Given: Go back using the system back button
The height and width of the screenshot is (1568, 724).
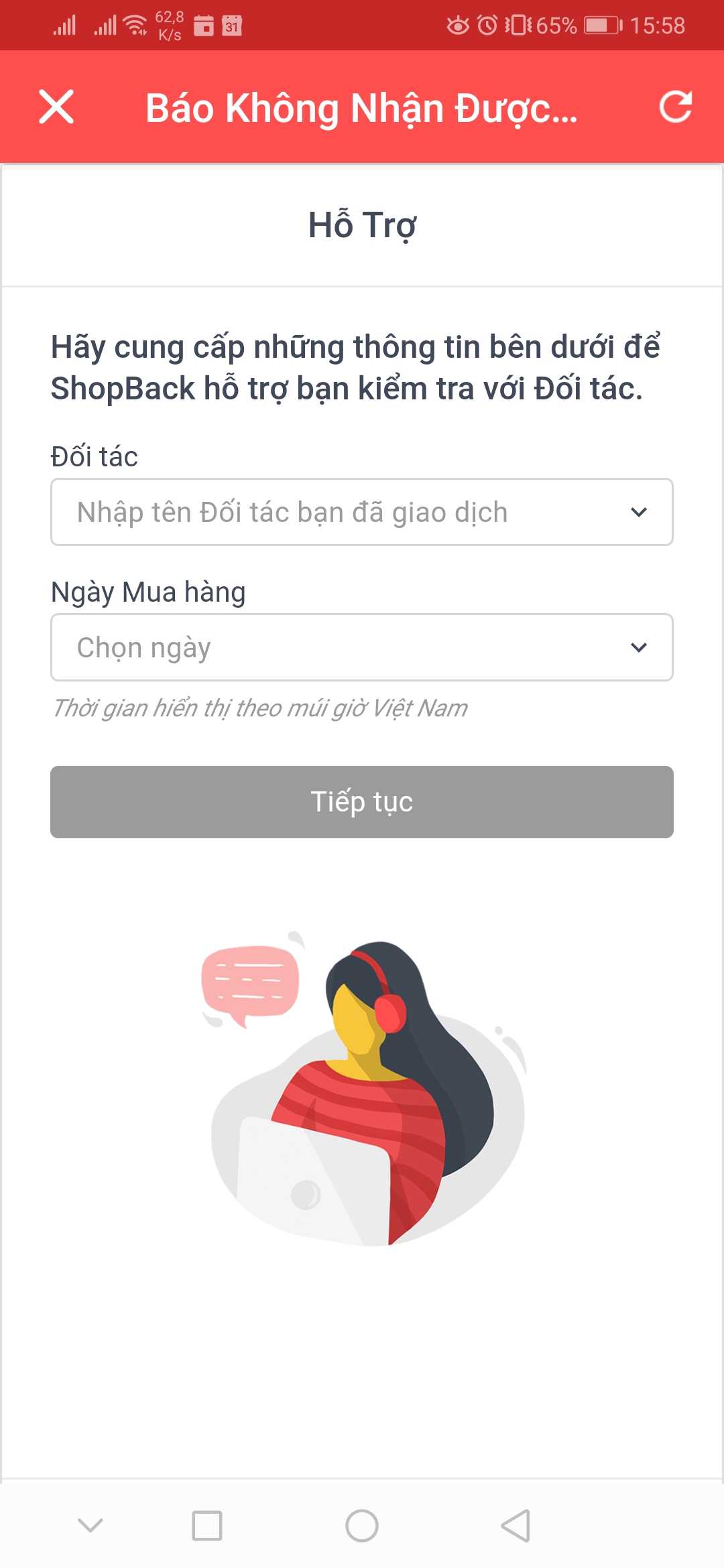Looking at the screenshot, I should [516, 1526].
